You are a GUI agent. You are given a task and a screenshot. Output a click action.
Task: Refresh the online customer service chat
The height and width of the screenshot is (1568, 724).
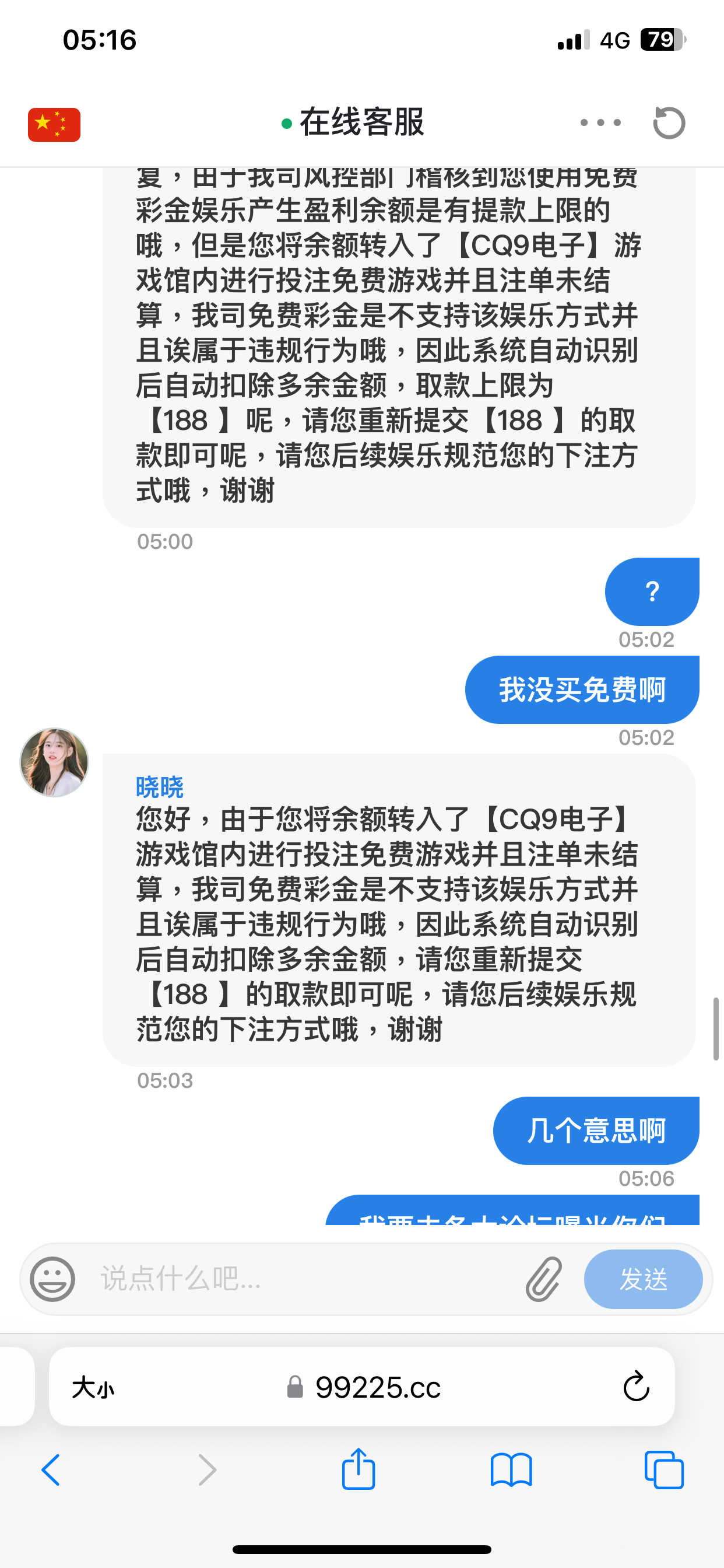(x=669, y=123)
